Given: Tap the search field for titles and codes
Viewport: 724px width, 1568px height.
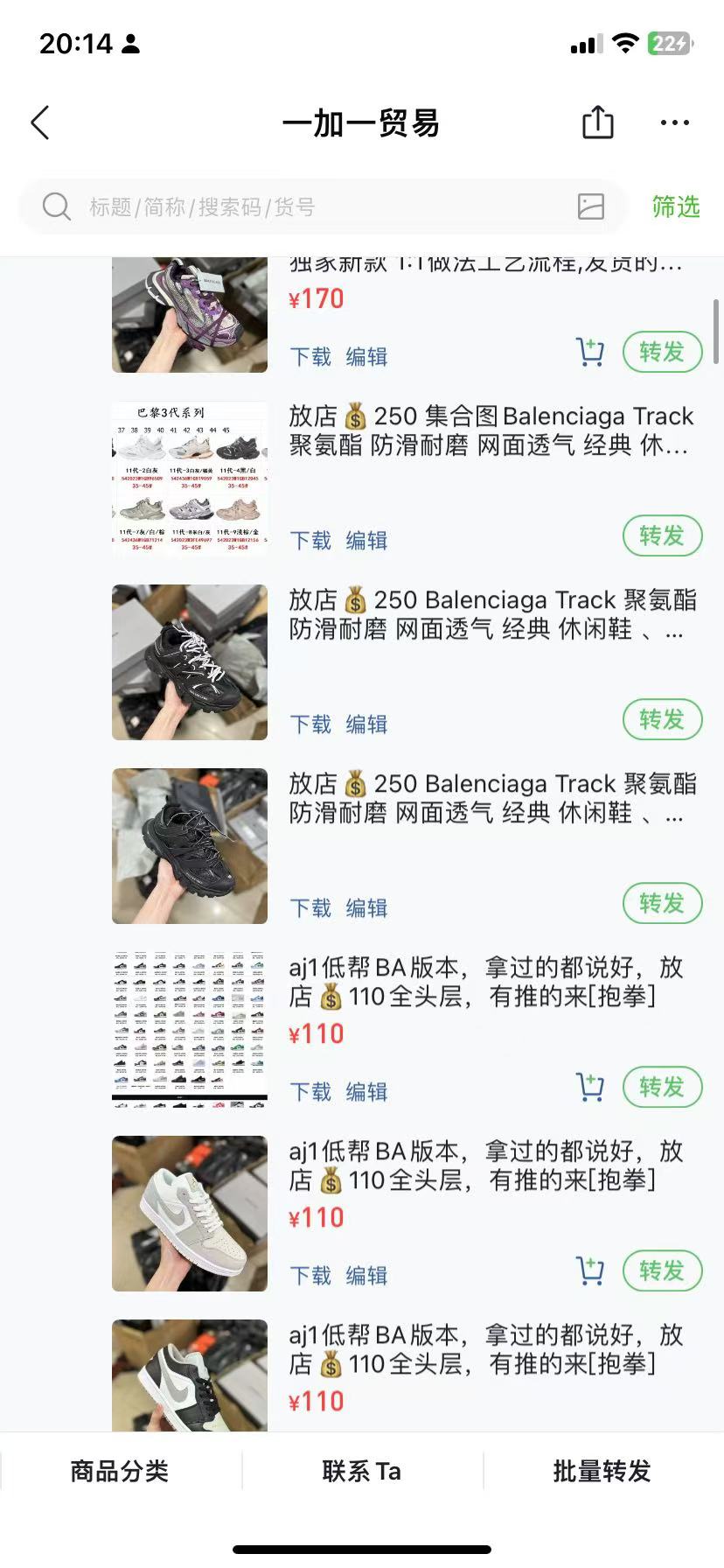Looking at the screenshot, I should (306, 207).
